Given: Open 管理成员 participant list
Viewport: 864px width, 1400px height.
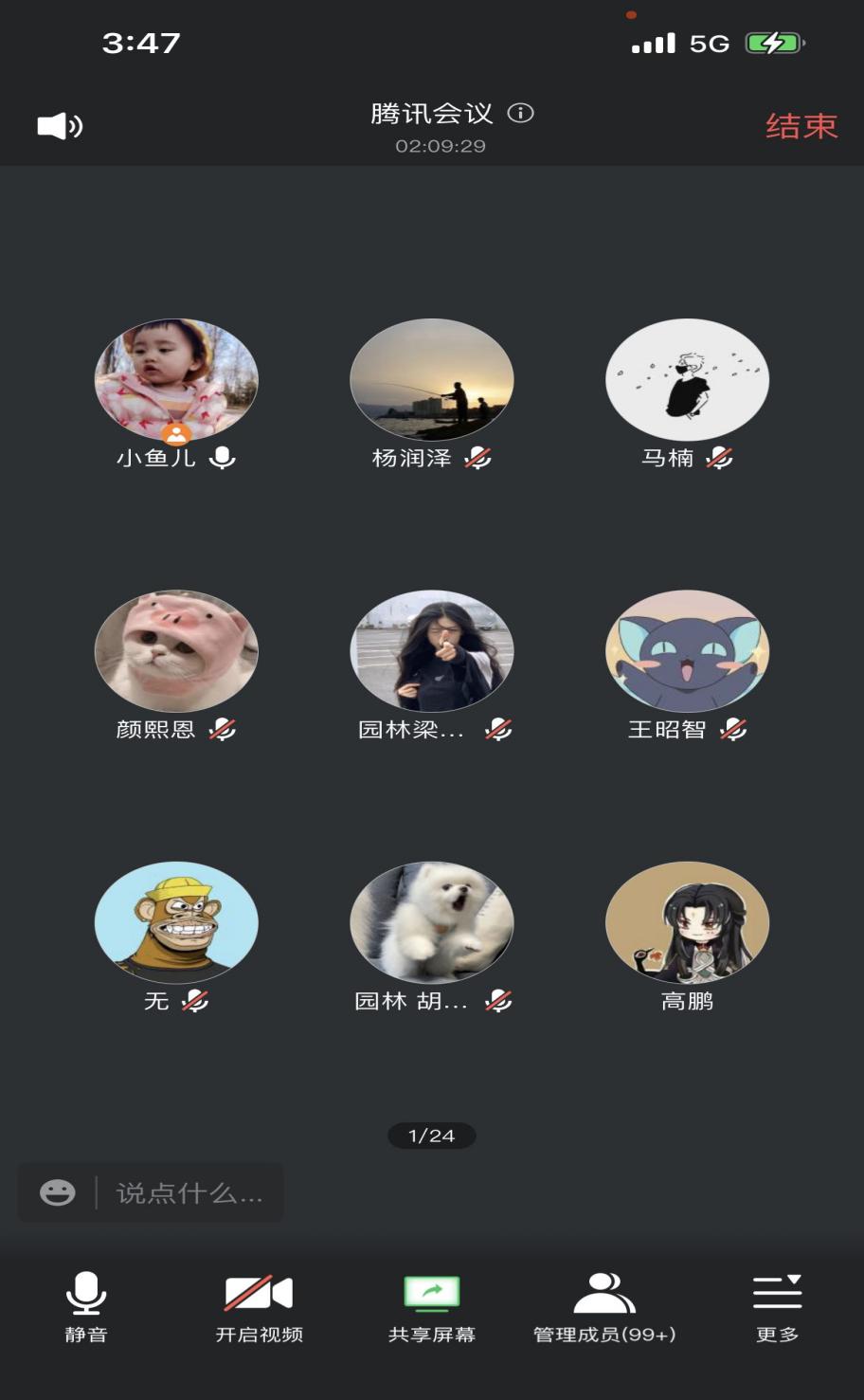Looking at the screenshot, I should (x=604, y=1306).
